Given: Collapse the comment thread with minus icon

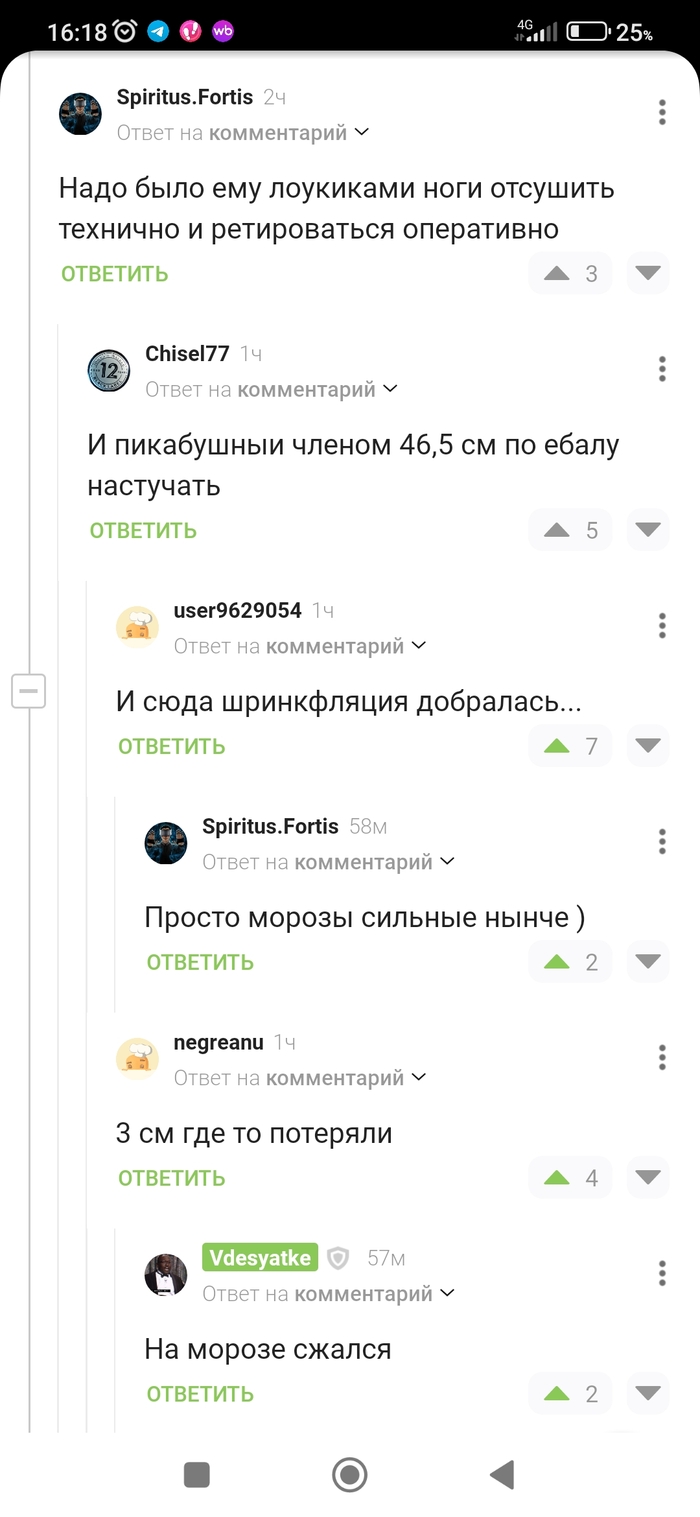Looking at the screenshot, I should 28,691.
